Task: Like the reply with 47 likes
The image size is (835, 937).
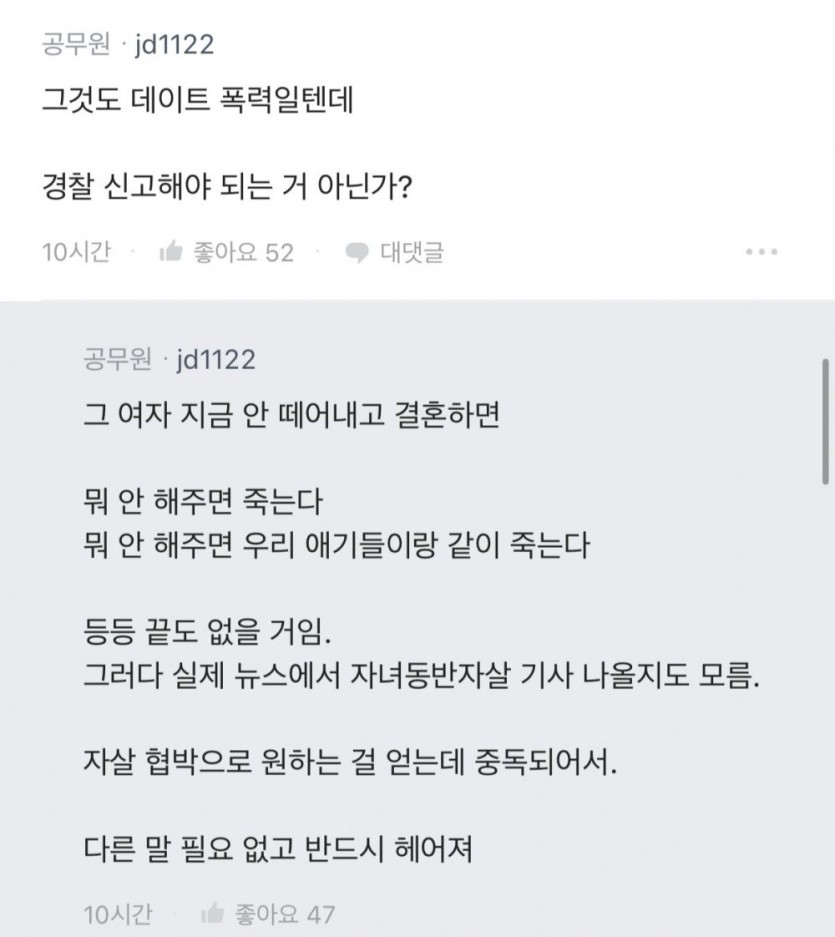Action: (x=268, y=913)
